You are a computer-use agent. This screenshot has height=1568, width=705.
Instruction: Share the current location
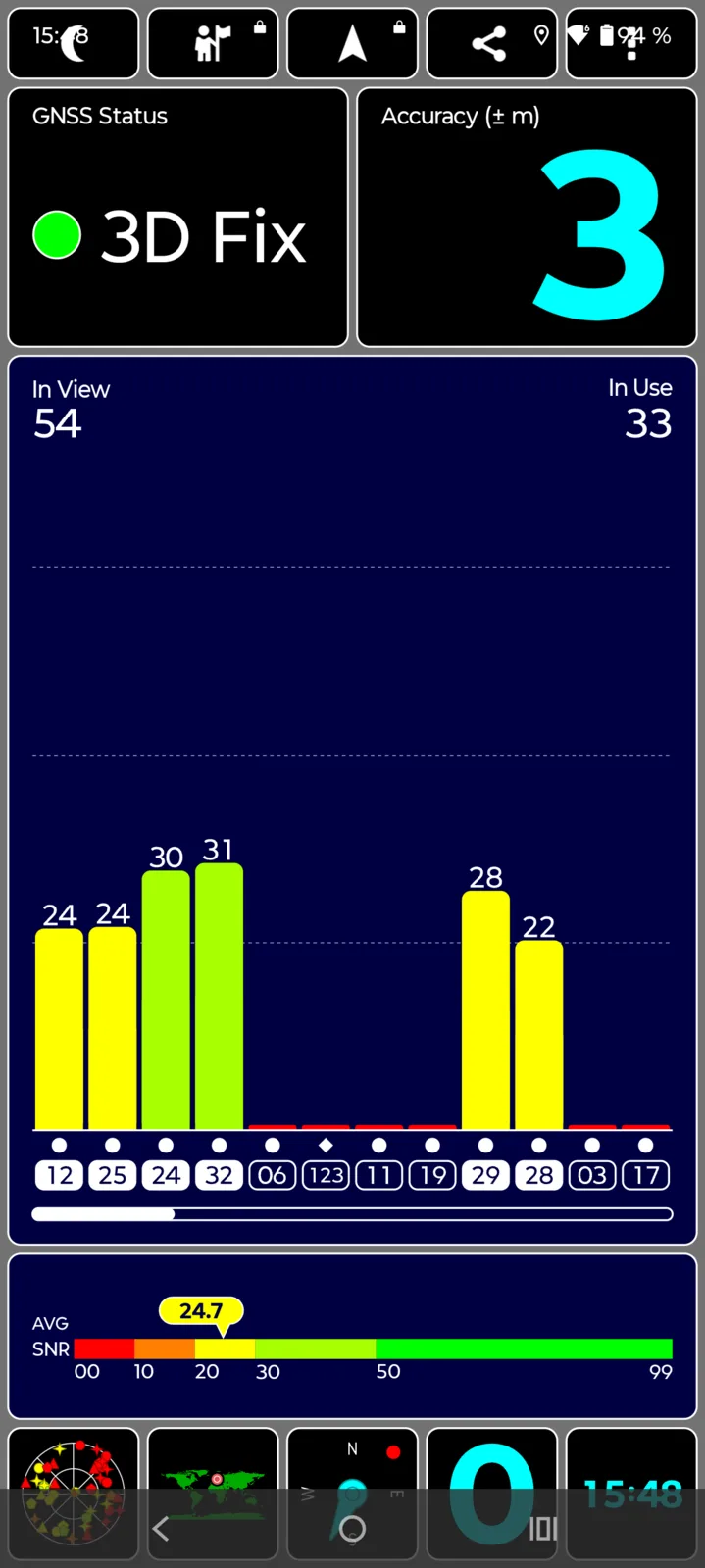pos(491,43)
